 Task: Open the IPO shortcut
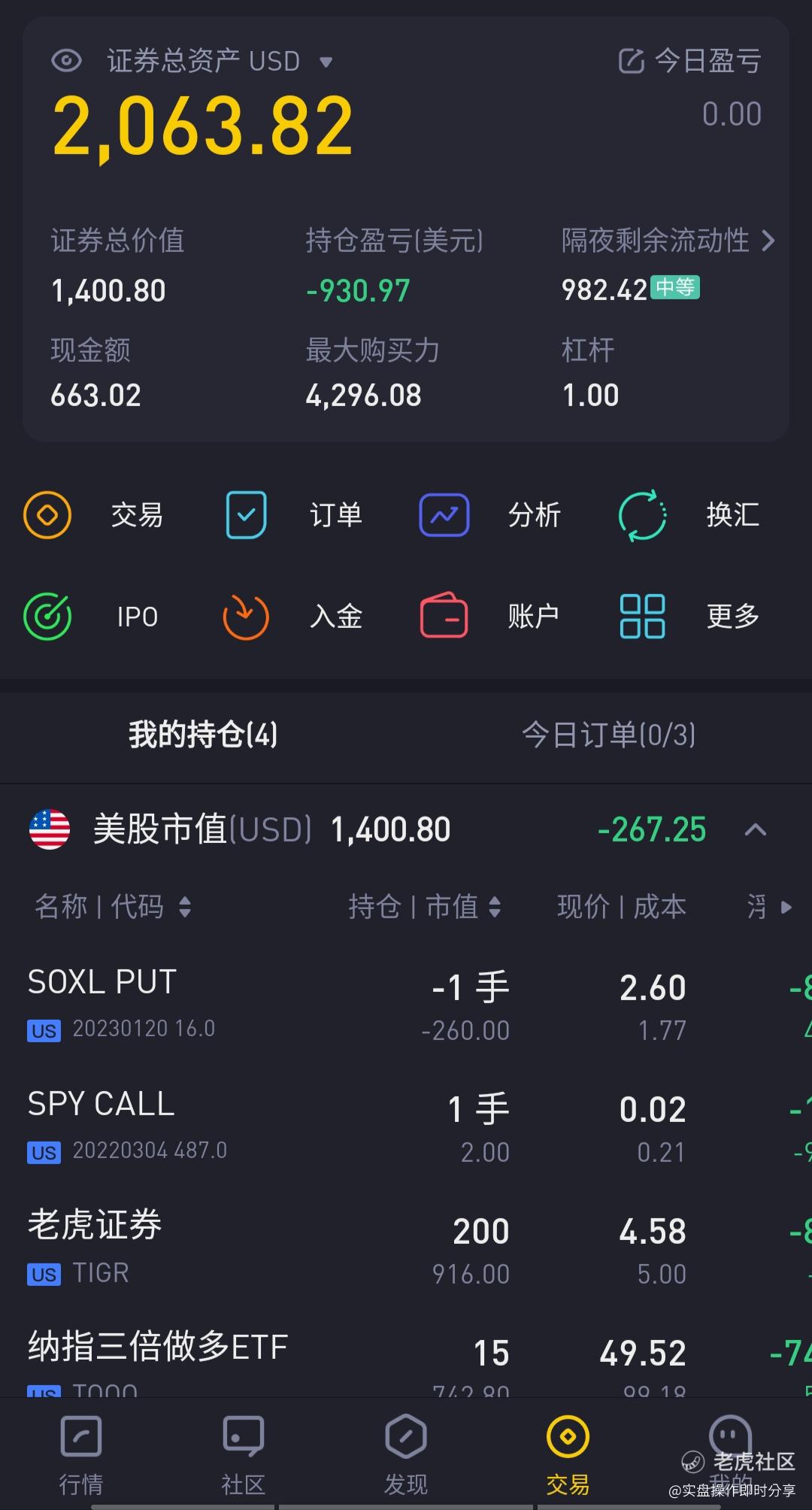coord(91,617)
